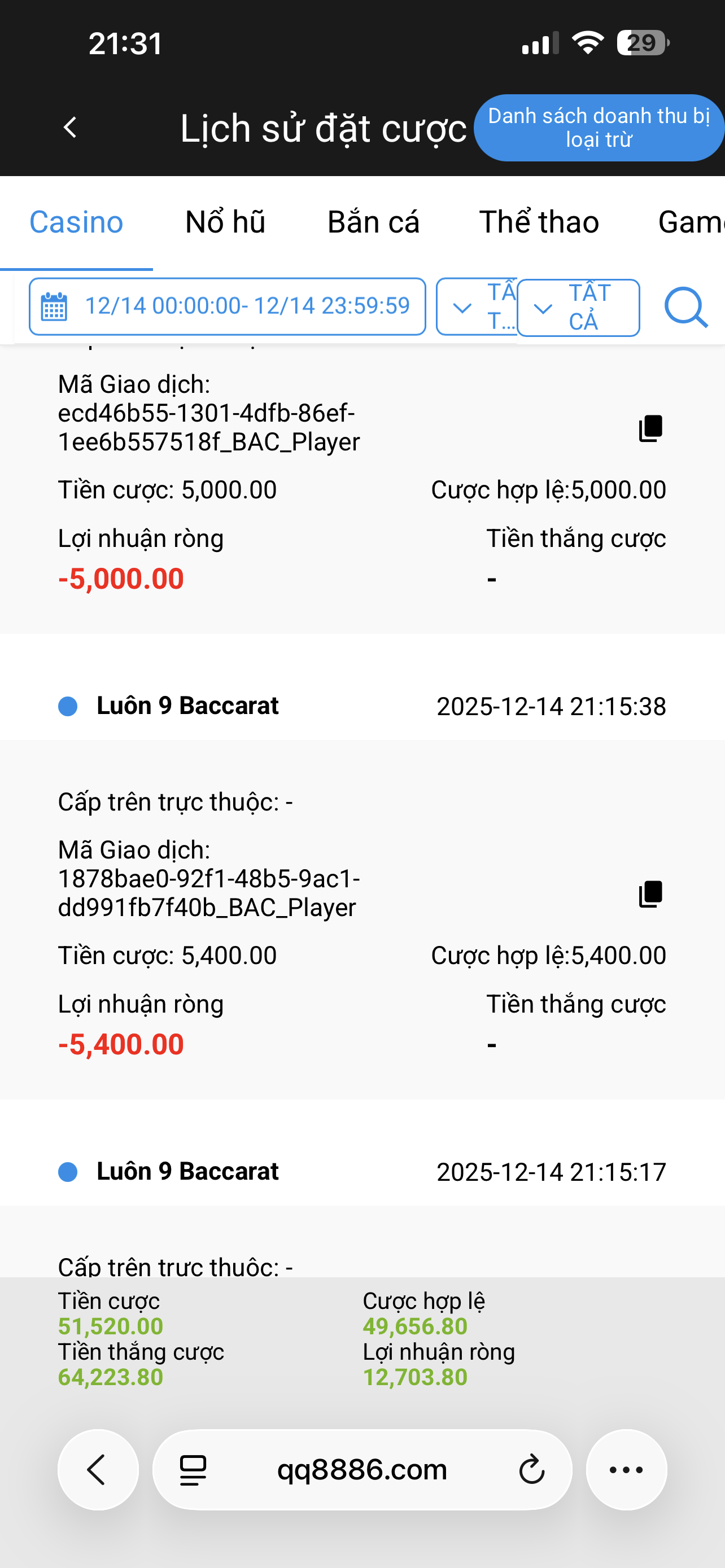Reload the qq8886.com page
The image size is (725, 1568).
531,1470
